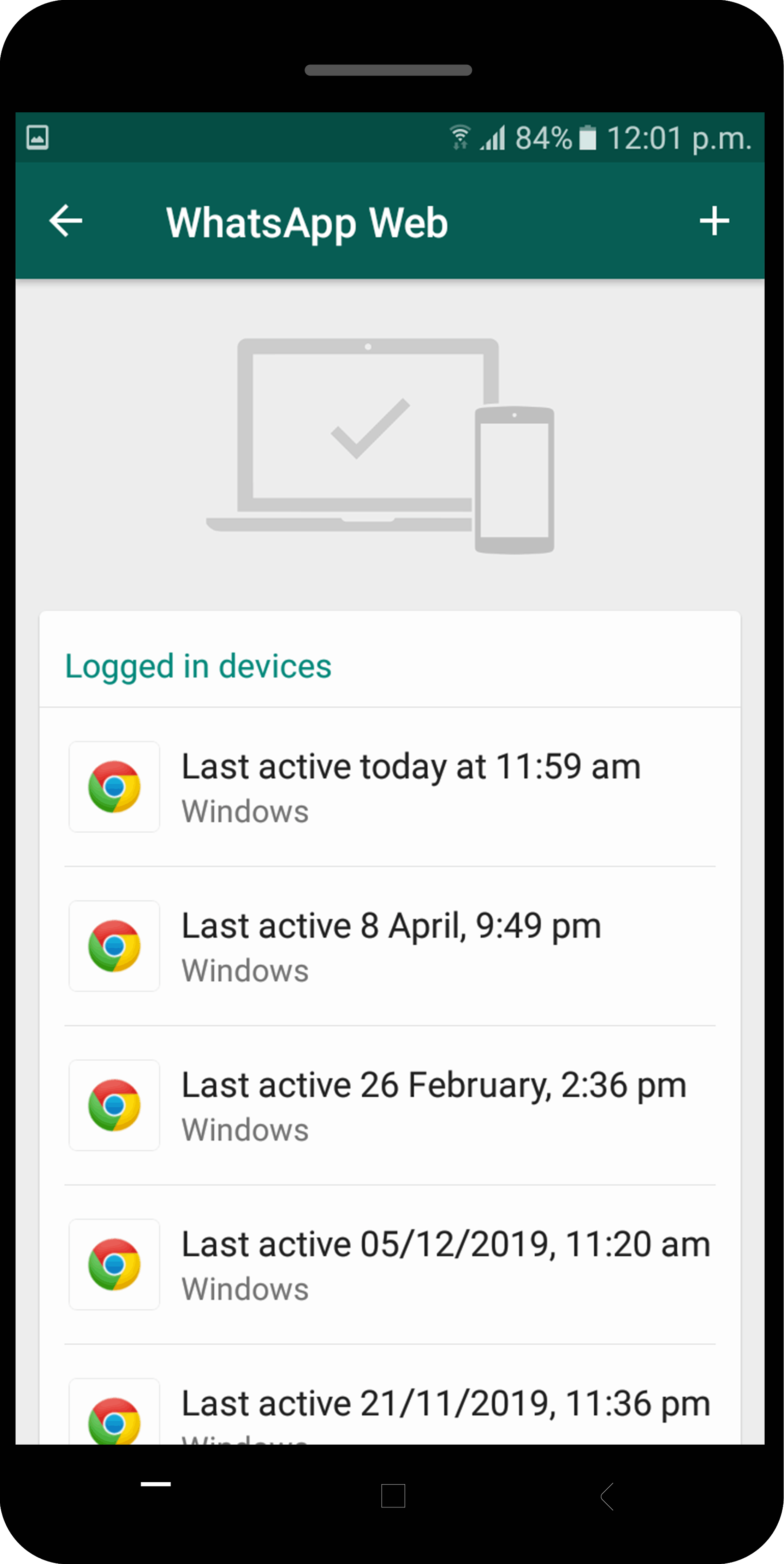The image size is (784, 1564).
Task: Select the Chrome icon of the 21/11/2019 session
Action: pos(113,1415)
